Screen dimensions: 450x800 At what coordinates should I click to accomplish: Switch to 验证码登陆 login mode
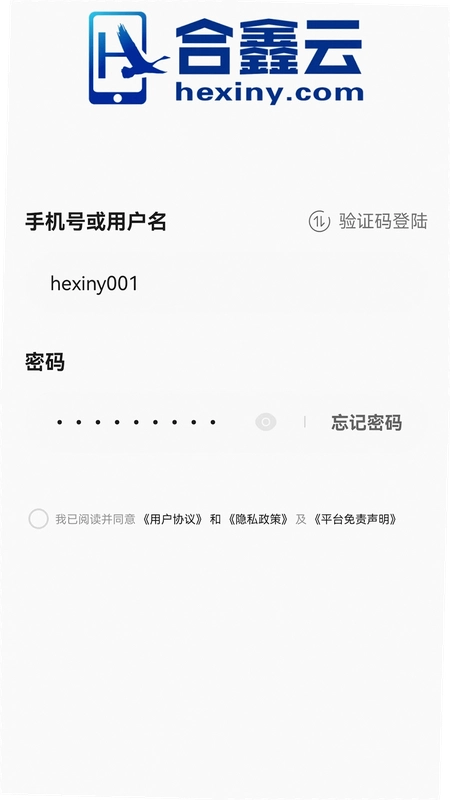(368, 221)
